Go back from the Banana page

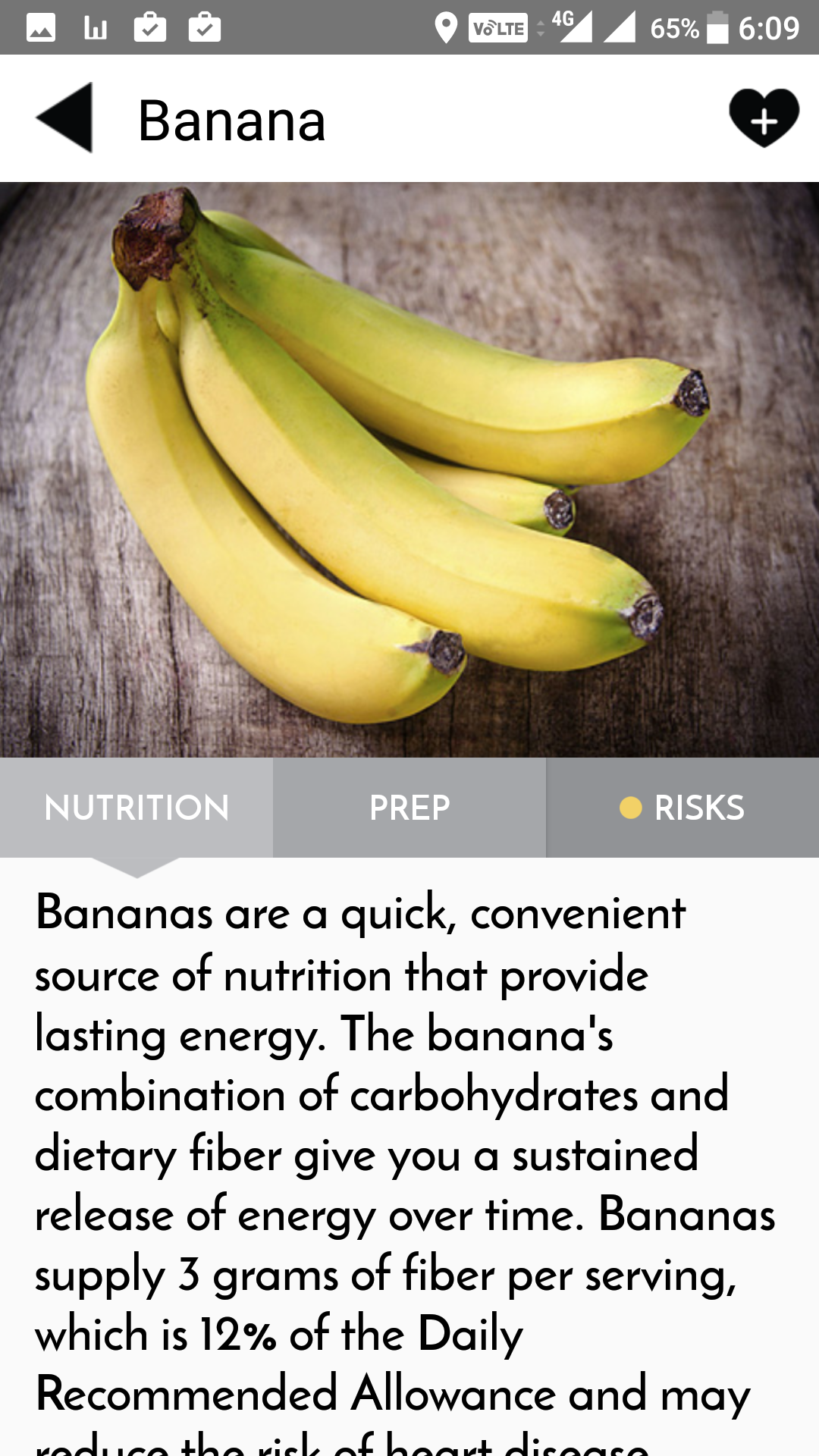click(65, 118)
